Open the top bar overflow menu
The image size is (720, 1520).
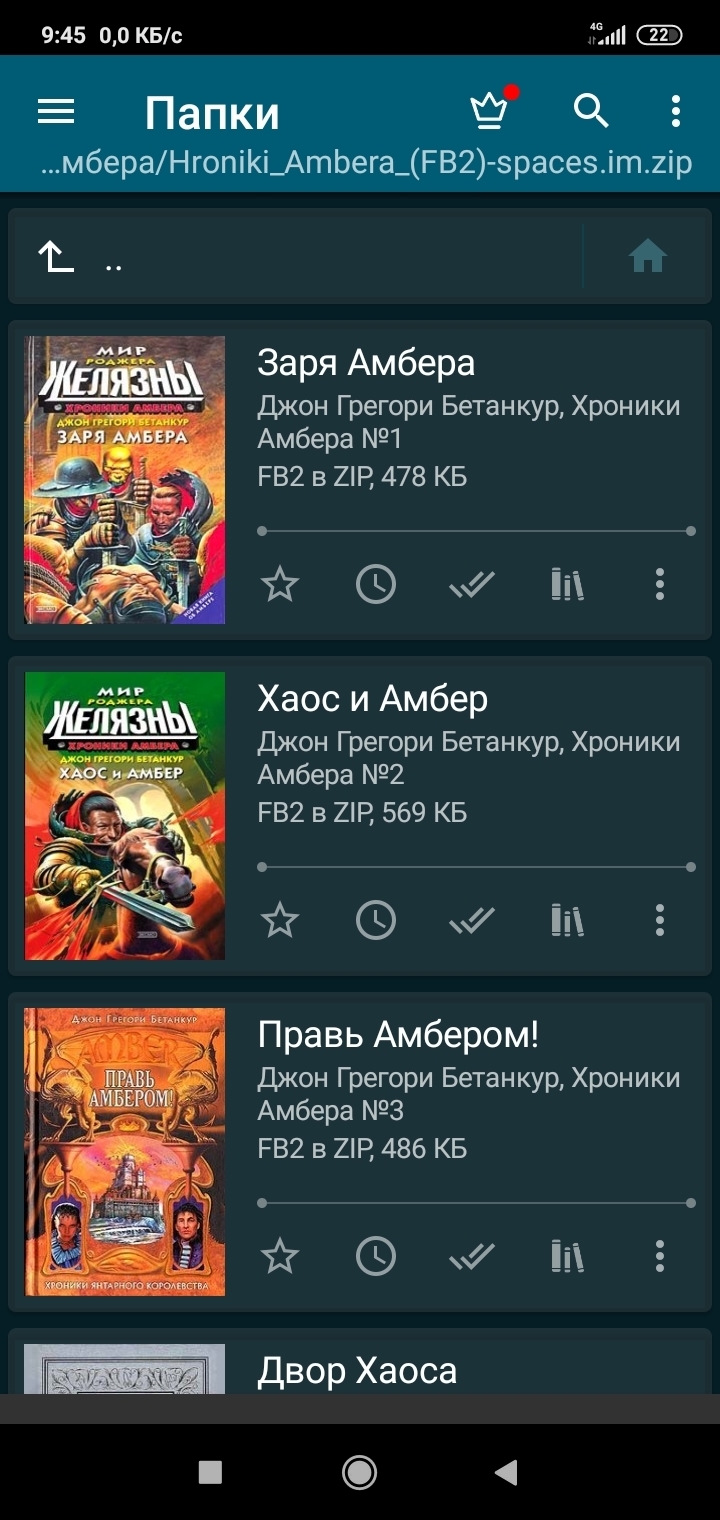click(676, 112)
